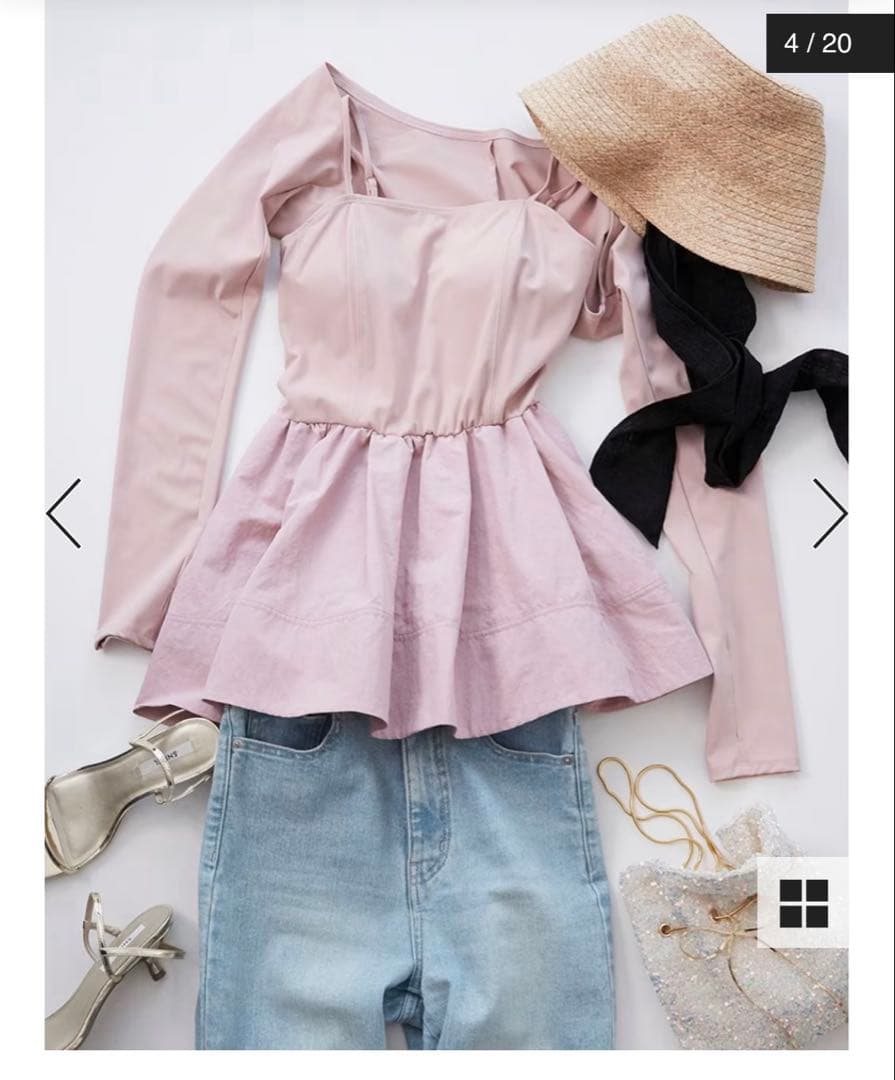
Task: Go to the previous product image
Action: (64, 514)
